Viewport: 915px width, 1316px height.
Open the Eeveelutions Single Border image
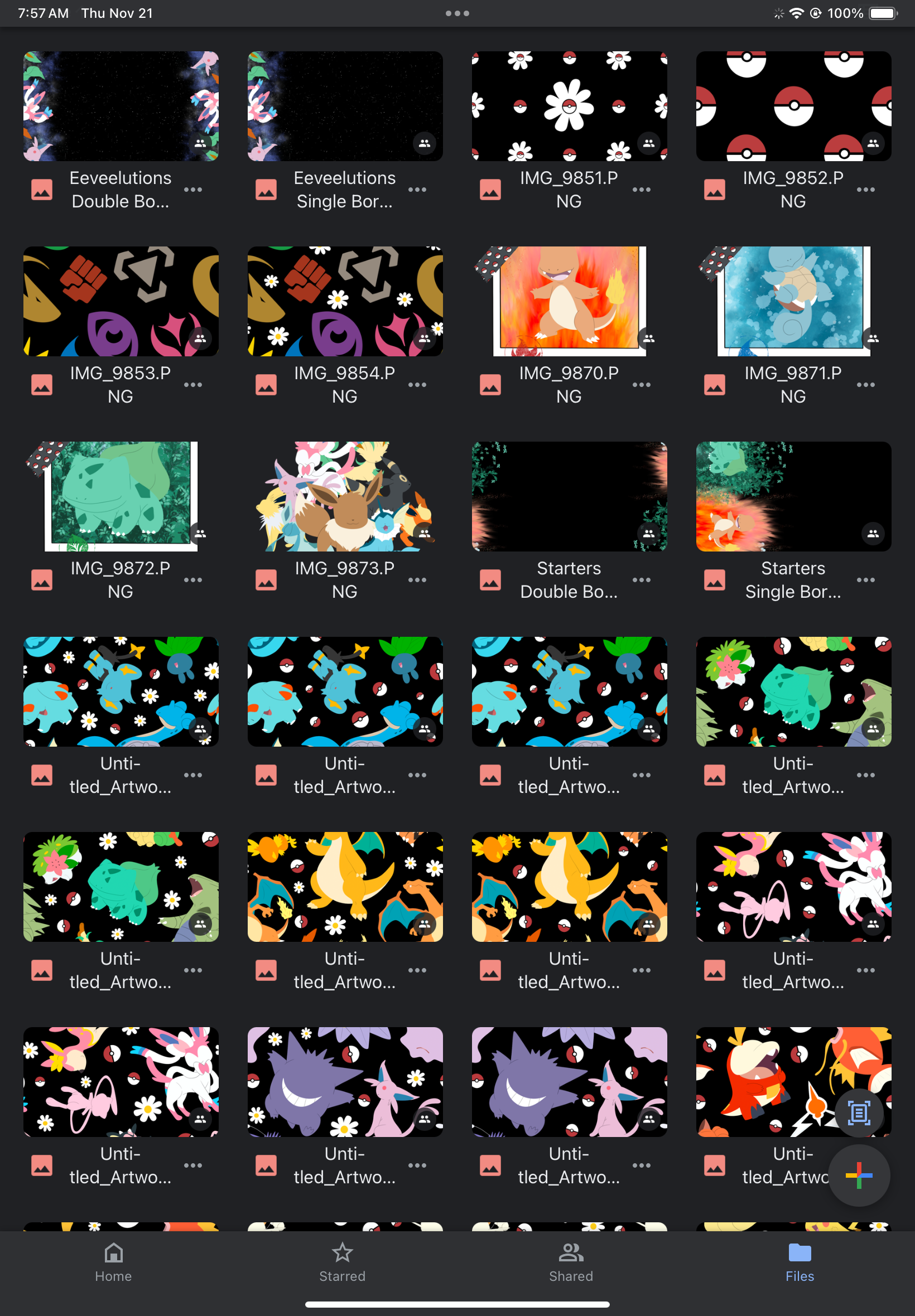pos(345,106)
